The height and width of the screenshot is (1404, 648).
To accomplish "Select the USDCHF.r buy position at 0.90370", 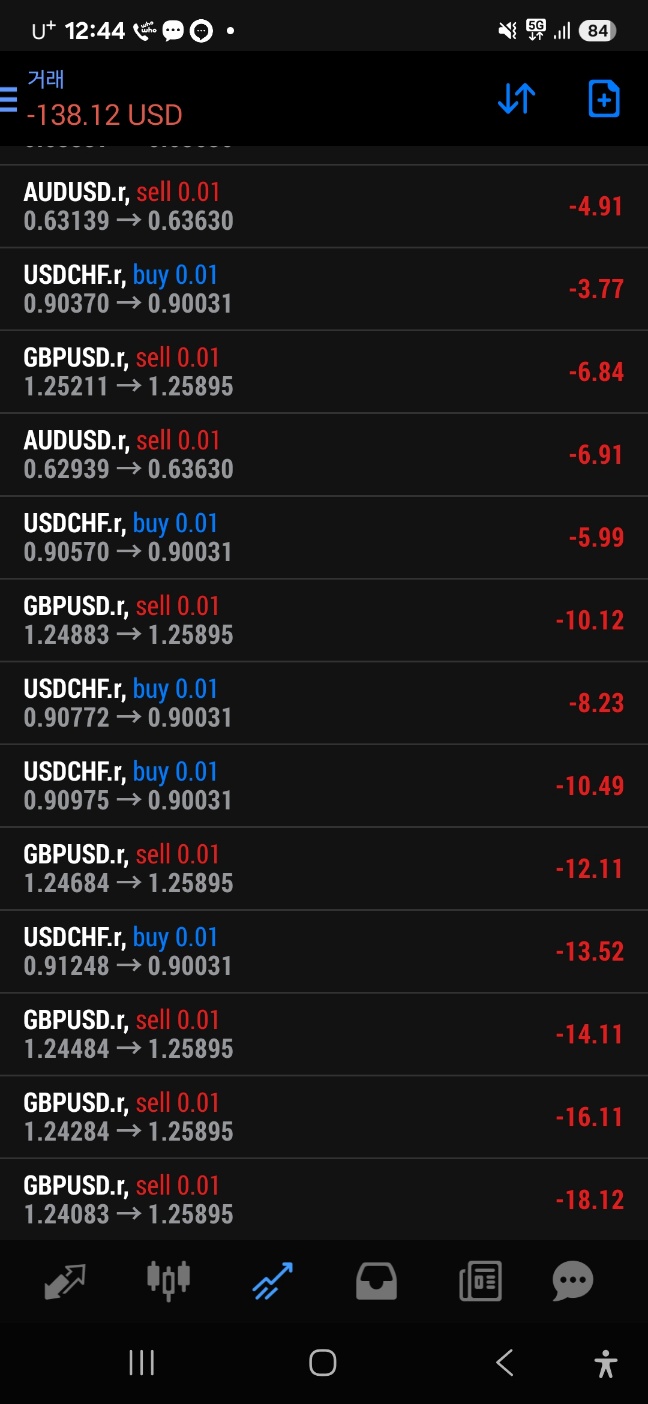I will click(323, 289).
